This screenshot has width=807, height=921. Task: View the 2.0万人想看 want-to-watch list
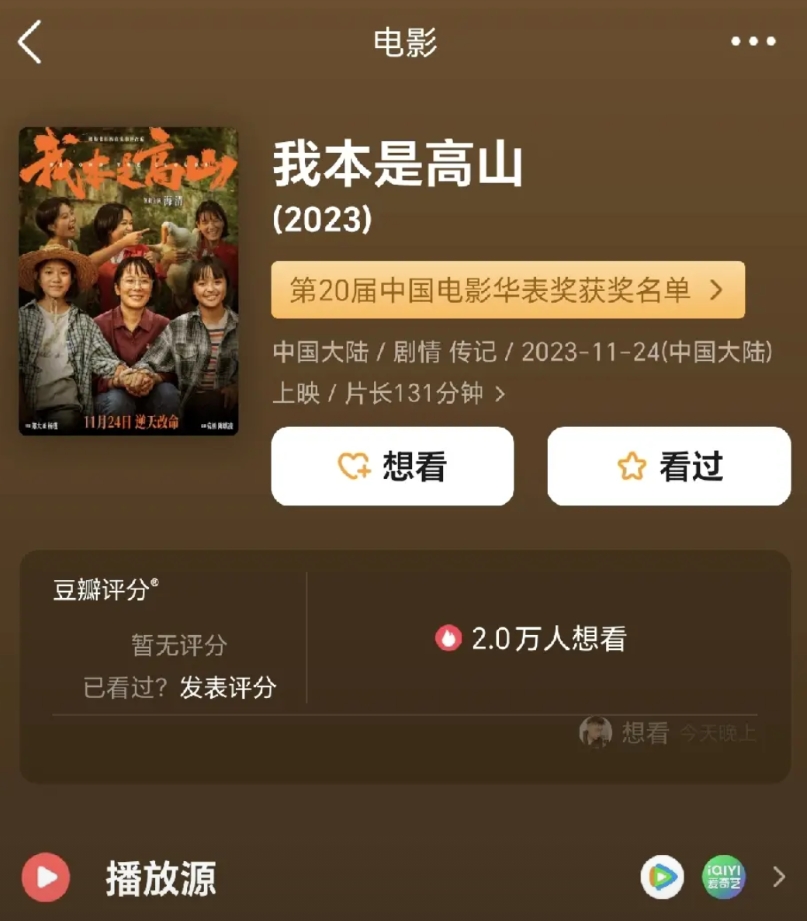click(x=531, y=639)
